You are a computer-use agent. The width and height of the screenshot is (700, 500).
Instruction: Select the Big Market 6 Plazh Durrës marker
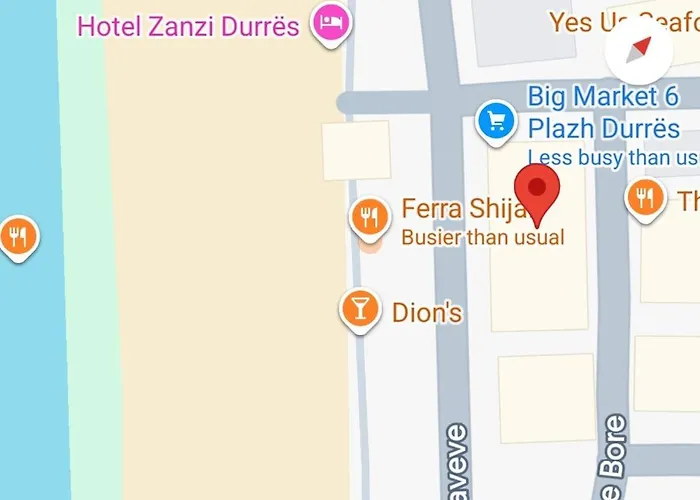point(495,121)
